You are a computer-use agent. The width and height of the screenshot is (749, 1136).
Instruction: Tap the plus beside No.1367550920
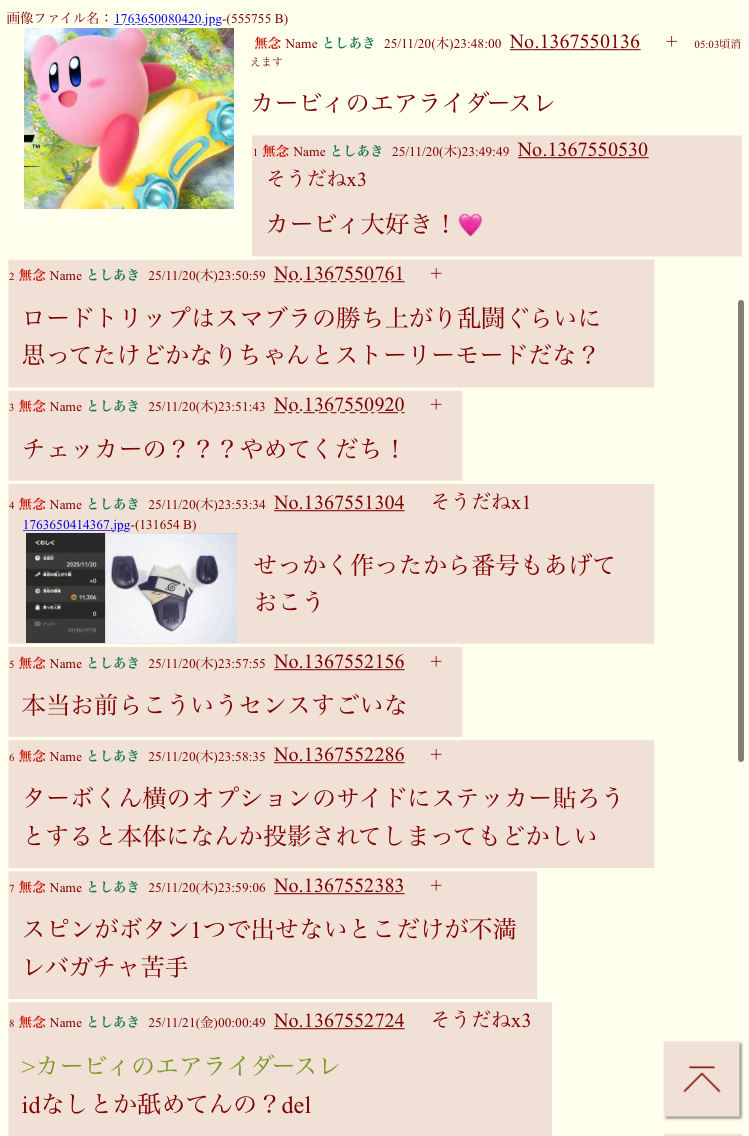[x=436, y=405]
